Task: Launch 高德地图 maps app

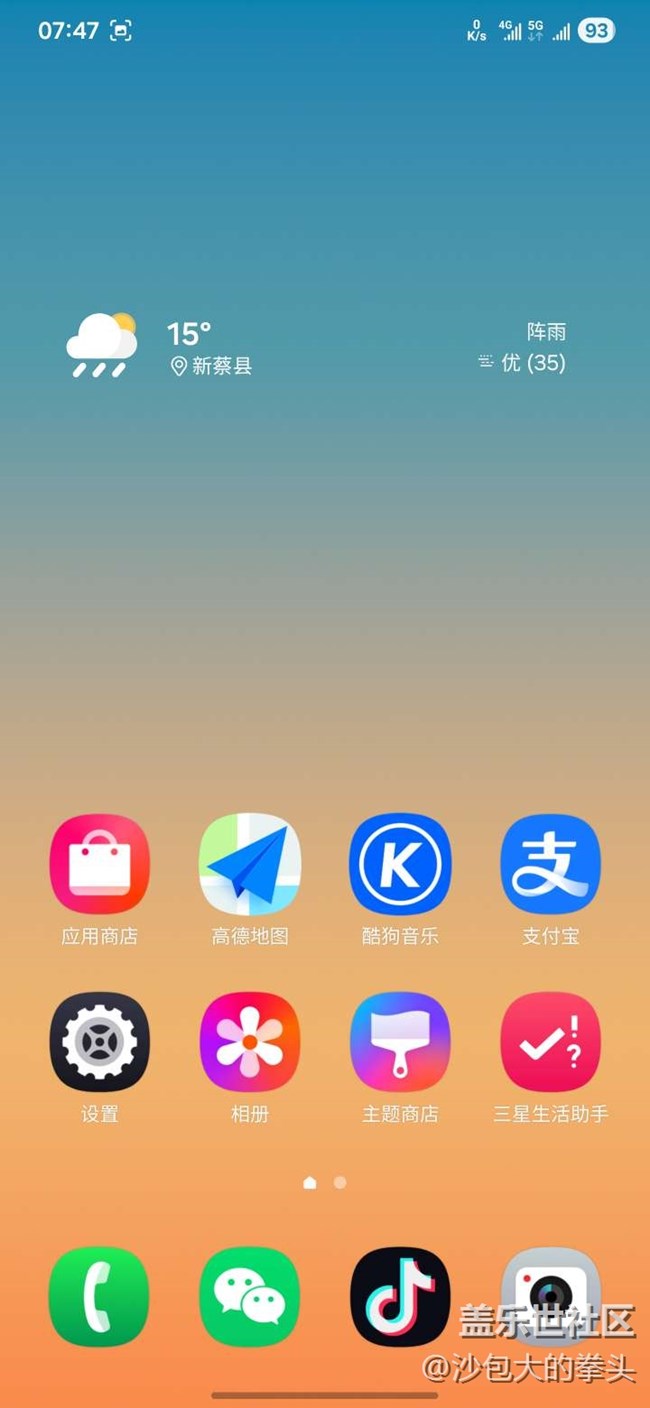Action: [250, 864]
